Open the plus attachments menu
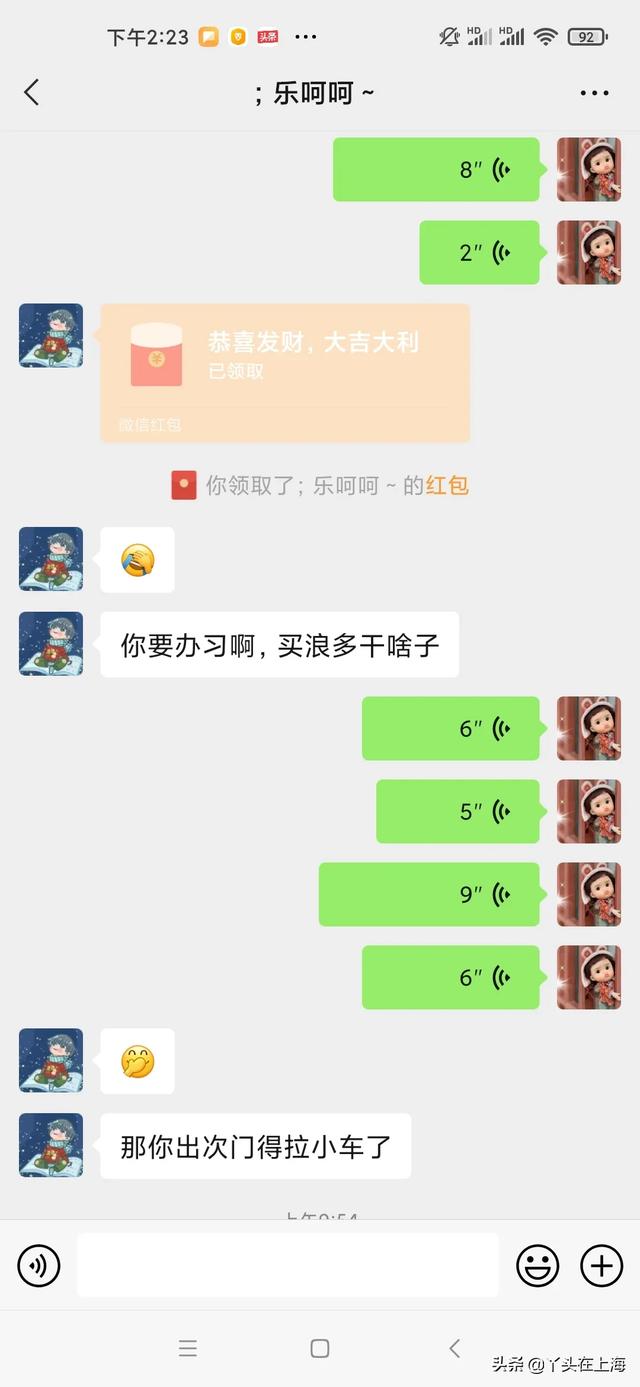Screen dimensions: 640x1387 tap(601, 1266)
